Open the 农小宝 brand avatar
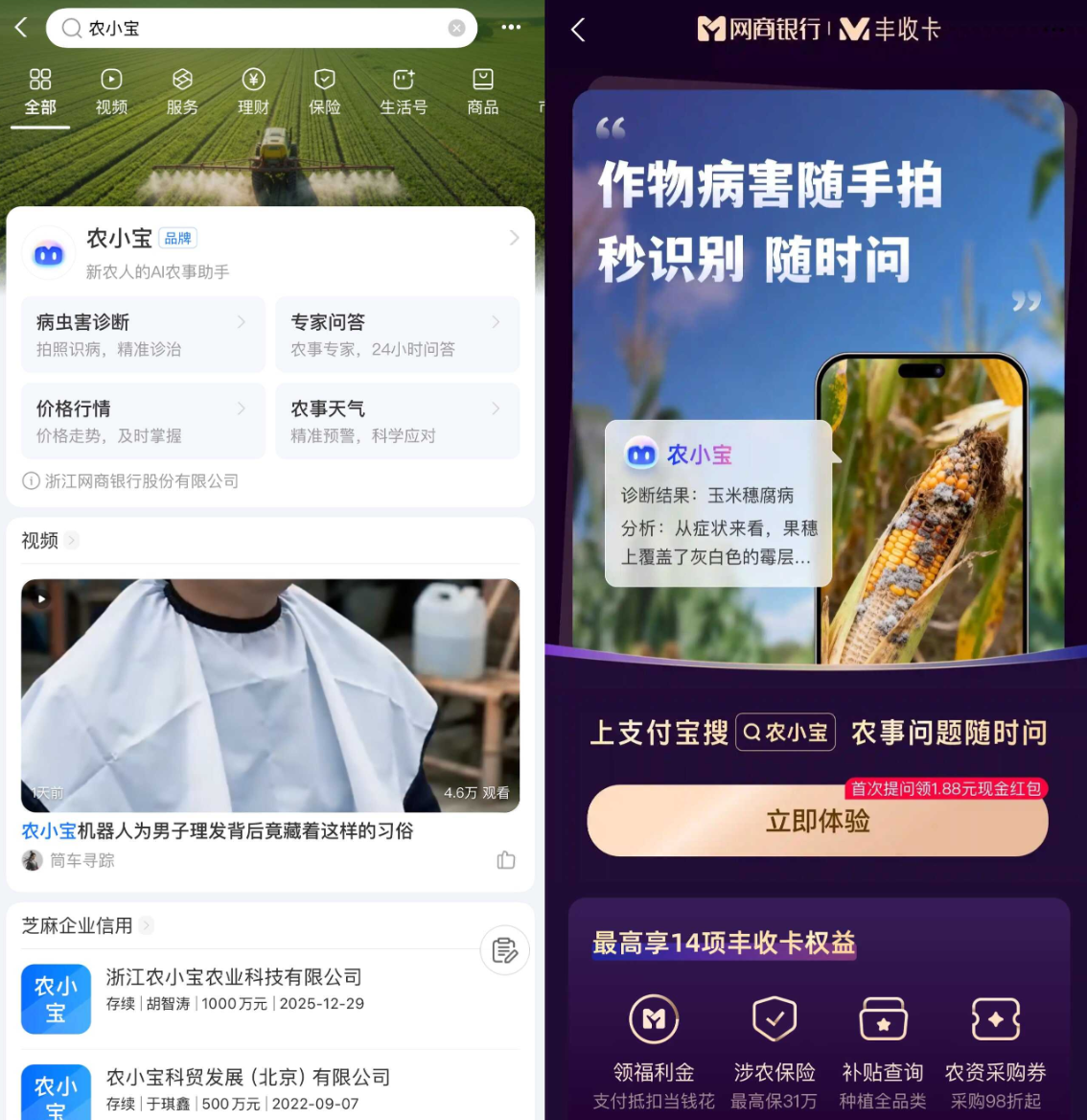Image resolution: width=1087 pixels, height=1120 pixels. 48,251
